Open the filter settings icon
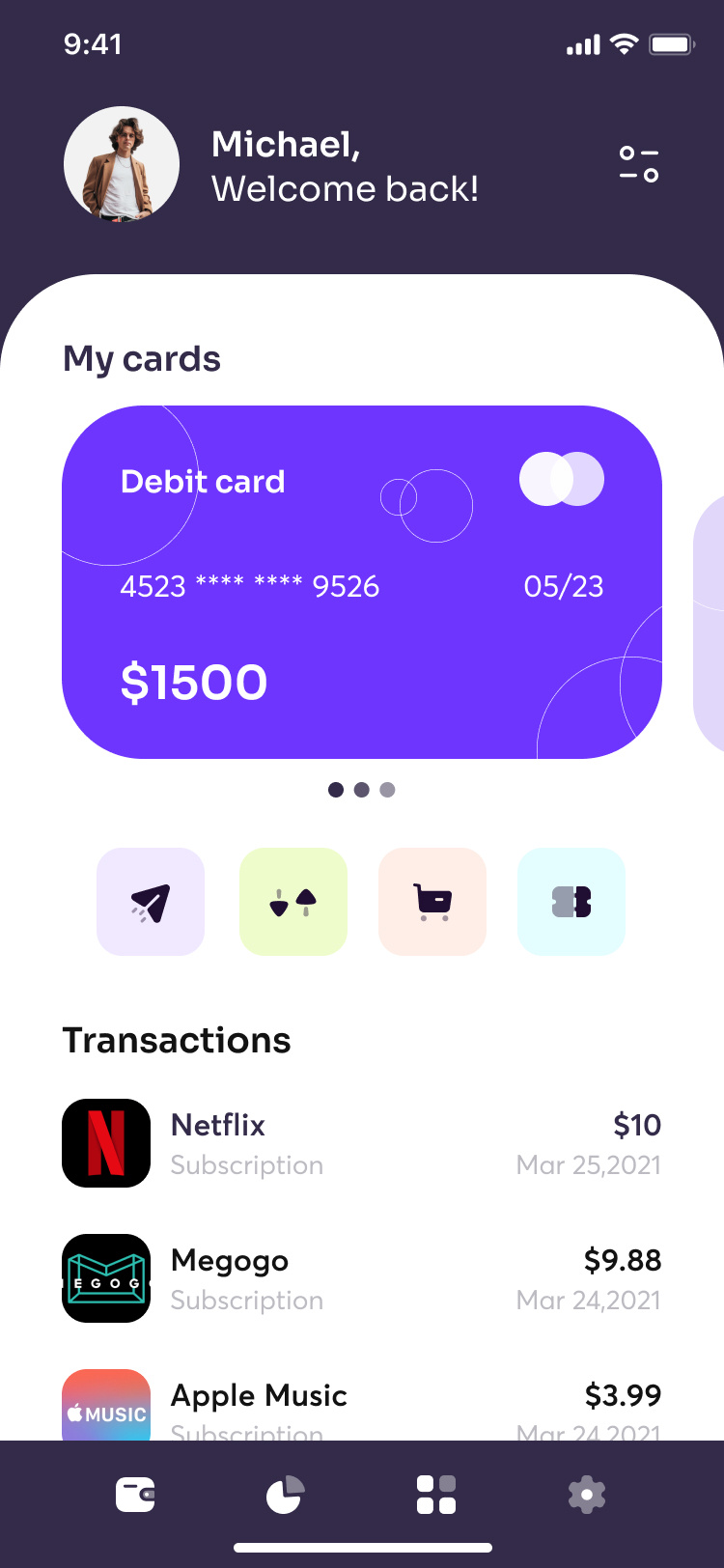Screen dimensions: 724x1568 (639, 164)
